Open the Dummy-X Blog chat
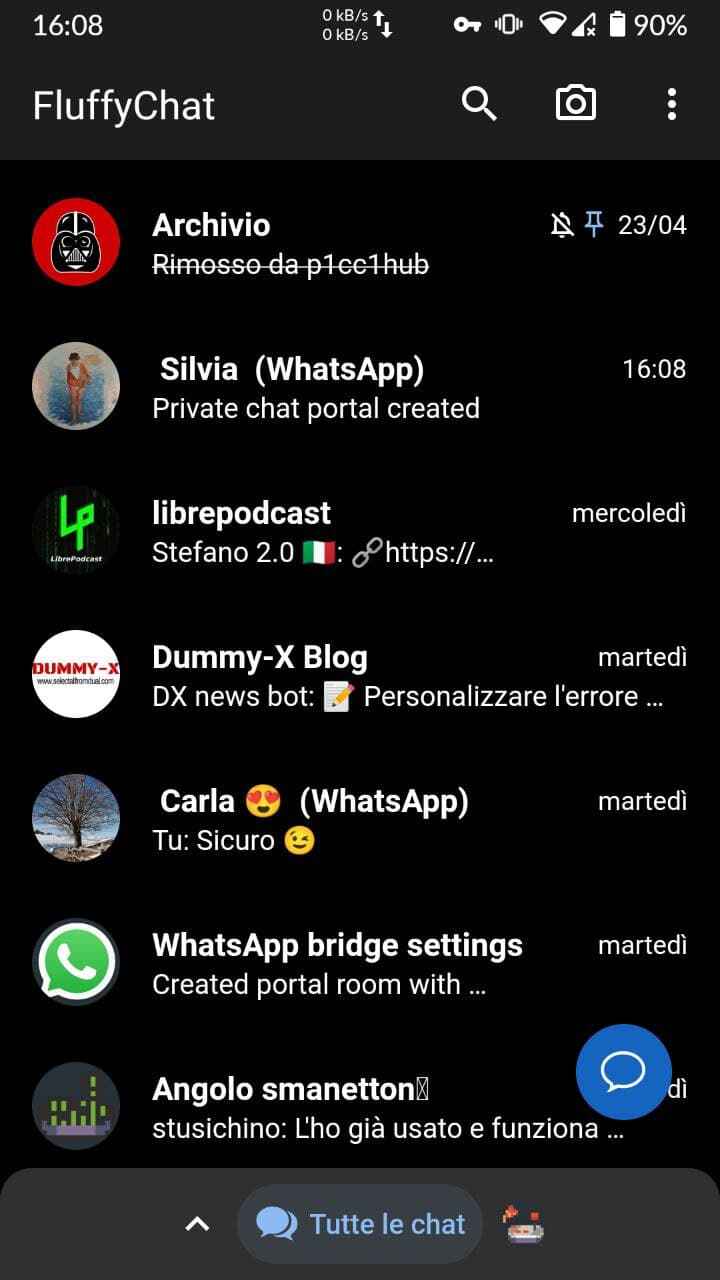Screen dimensions: 720x1280 tap(360, 675)
